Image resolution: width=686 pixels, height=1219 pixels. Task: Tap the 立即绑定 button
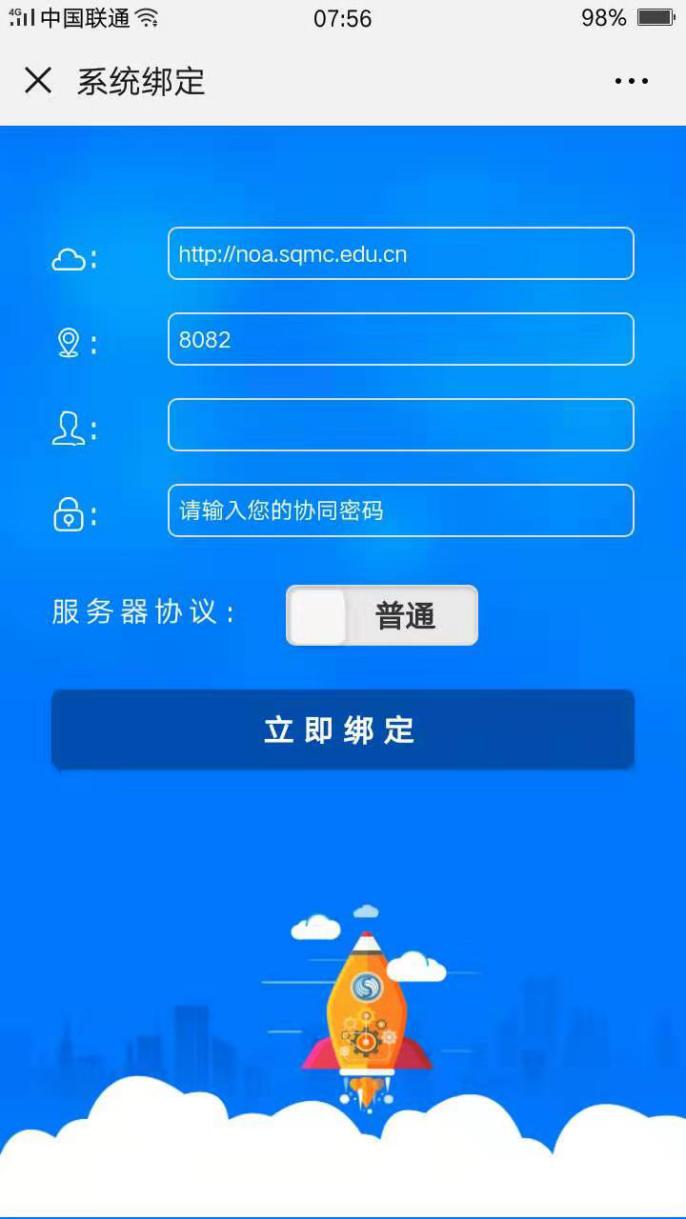[342, 730]
